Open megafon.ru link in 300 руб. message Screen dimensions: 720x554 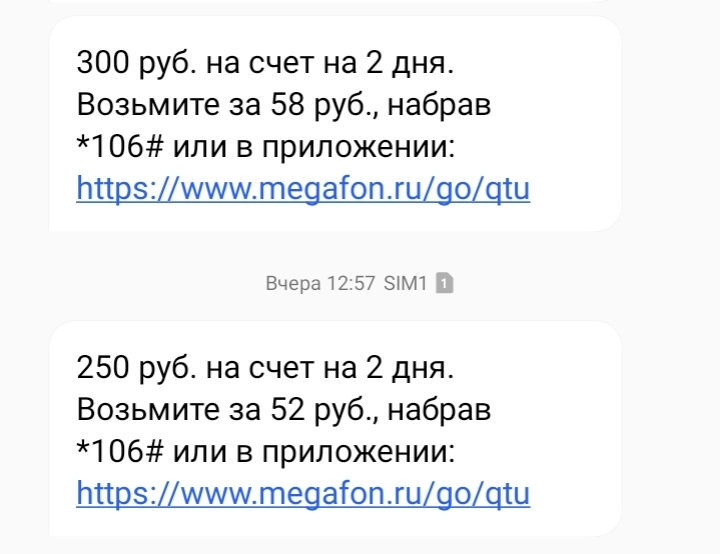click(x=303, y=187)
